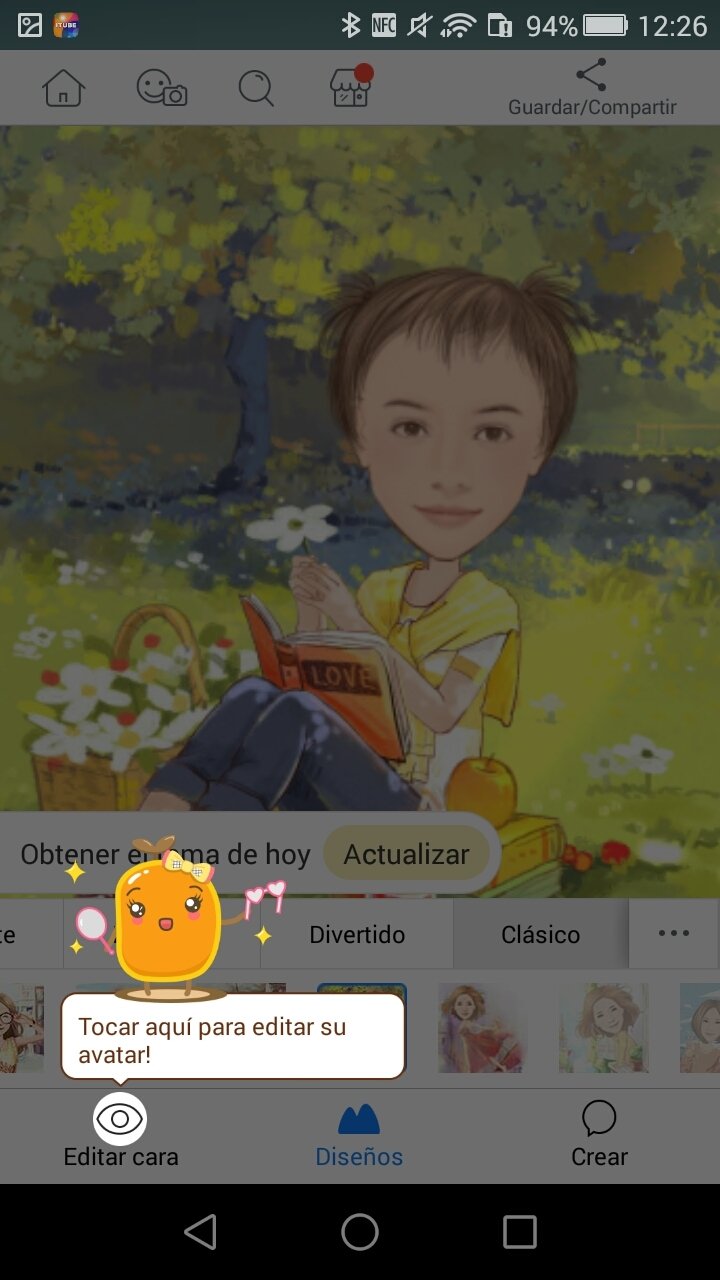Open the three-dots more categories

(x=674, y=933)
